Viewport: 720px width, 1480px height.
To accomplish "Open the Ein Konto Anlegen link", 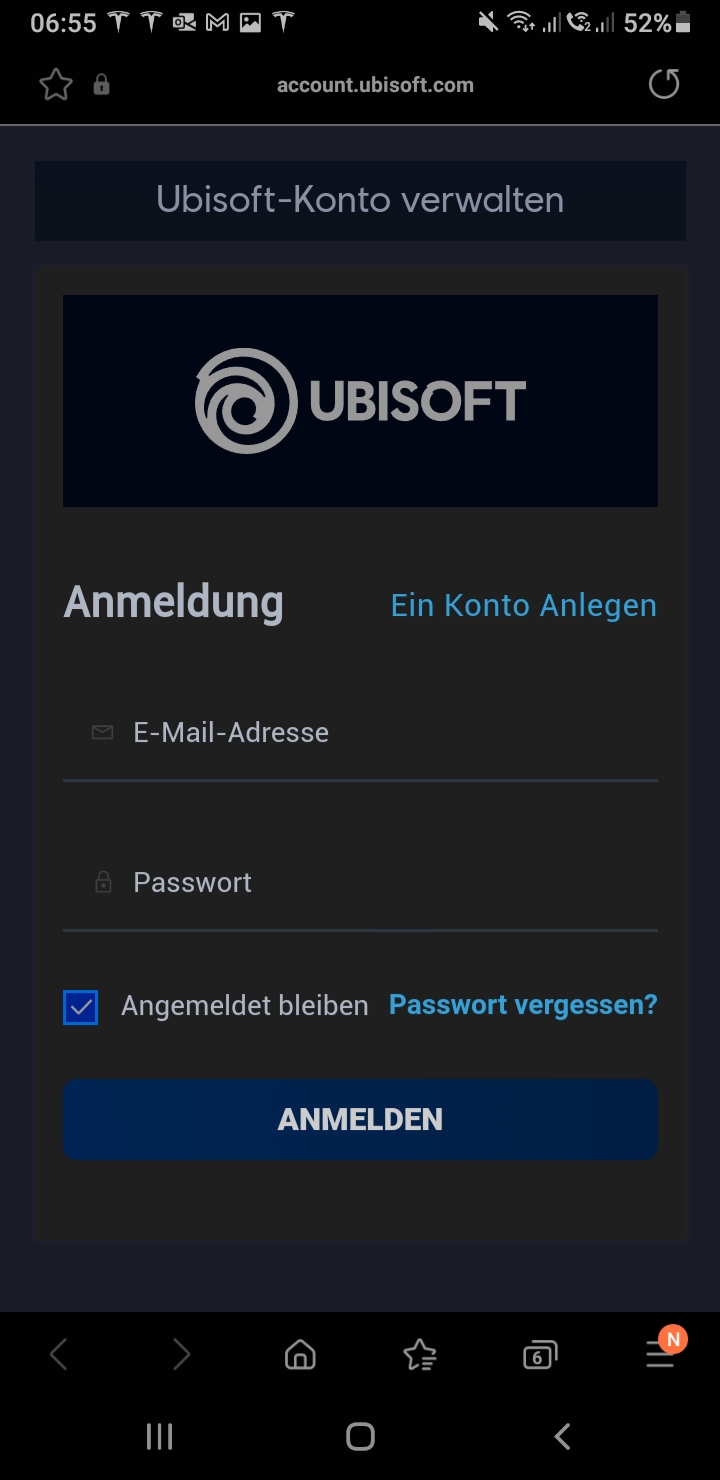I will (x=523, y=605).
